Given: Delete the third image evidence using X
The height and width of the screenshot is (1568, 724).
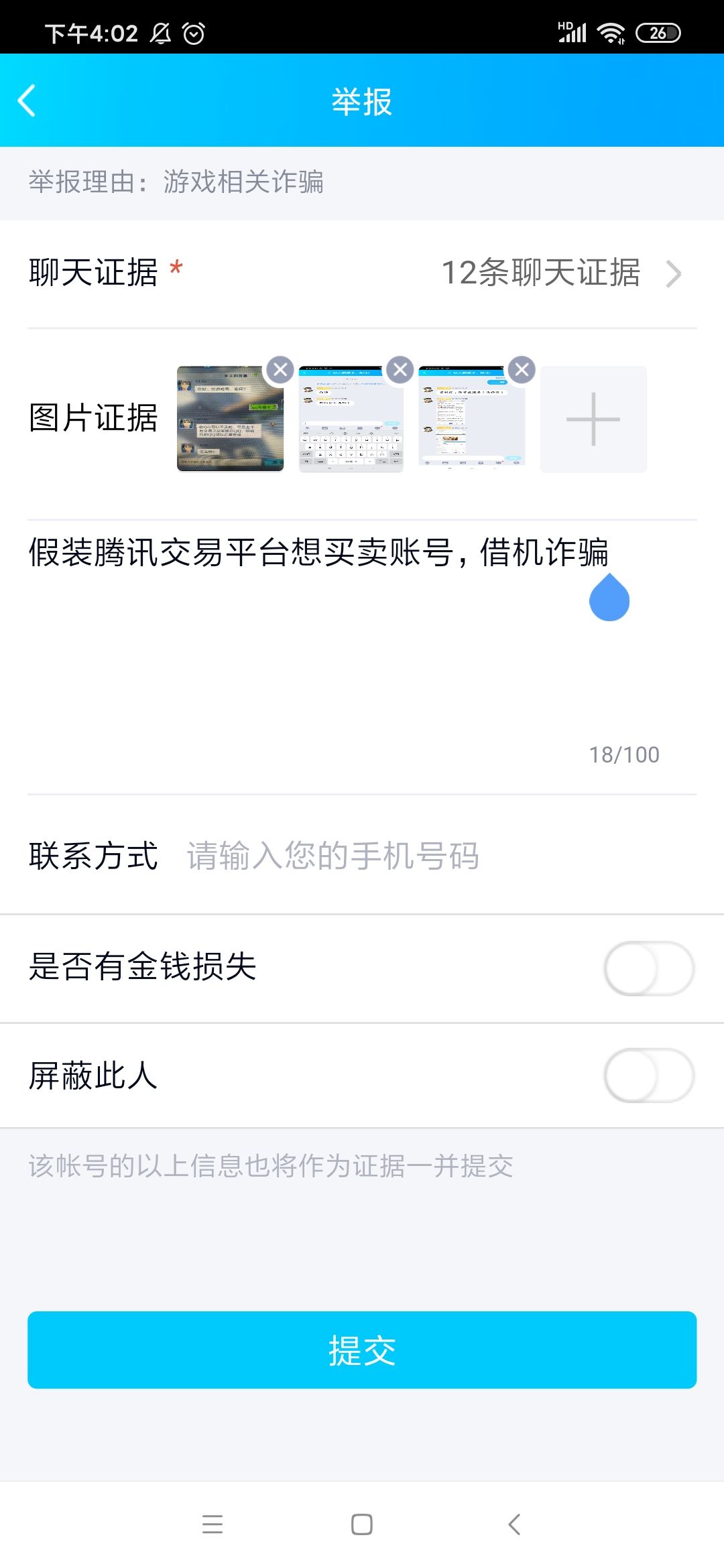Looking at the screenshot, I should [522, 368].
